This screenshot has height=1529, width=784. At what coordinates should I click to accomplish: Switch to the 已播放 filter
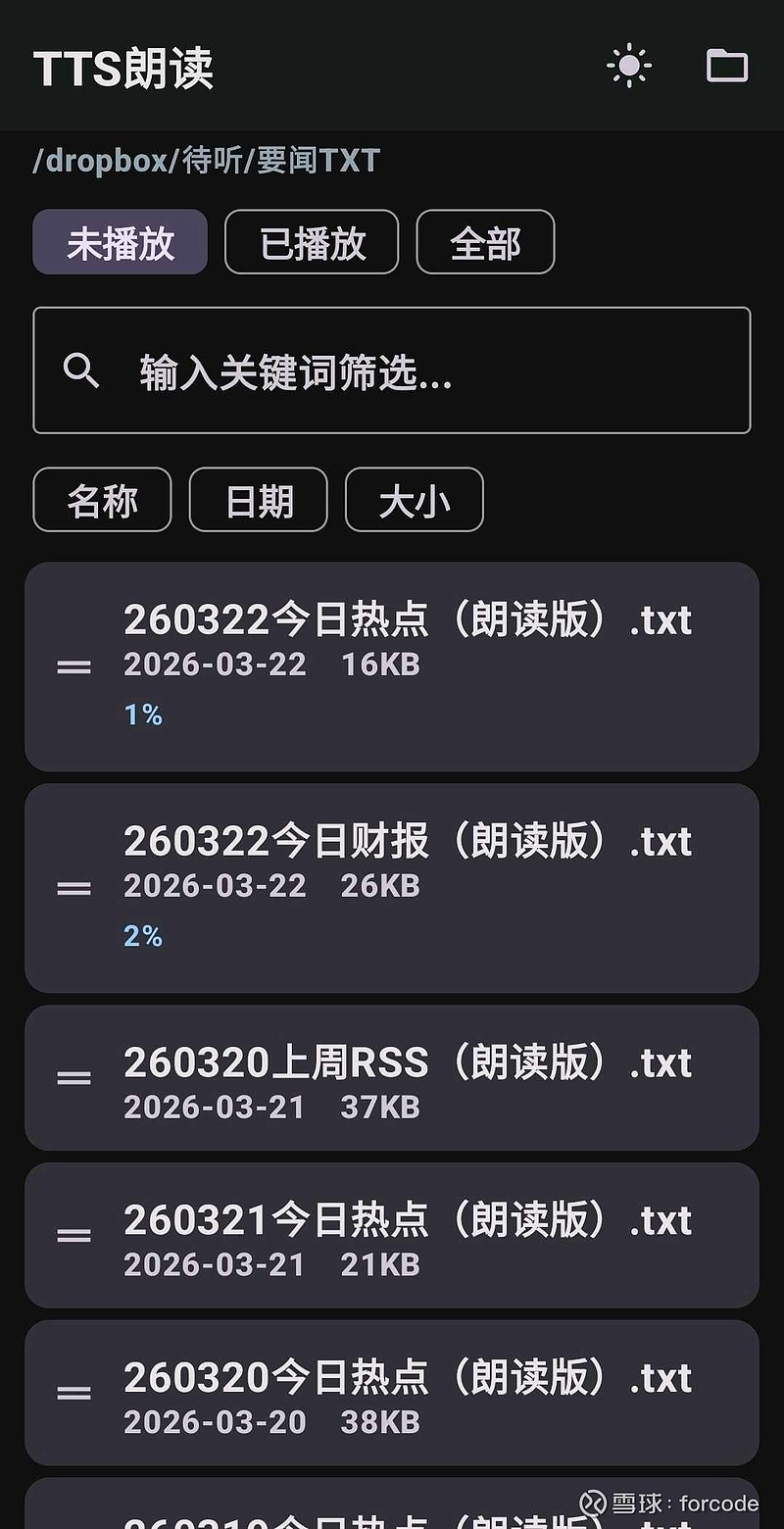coord(311,242)
